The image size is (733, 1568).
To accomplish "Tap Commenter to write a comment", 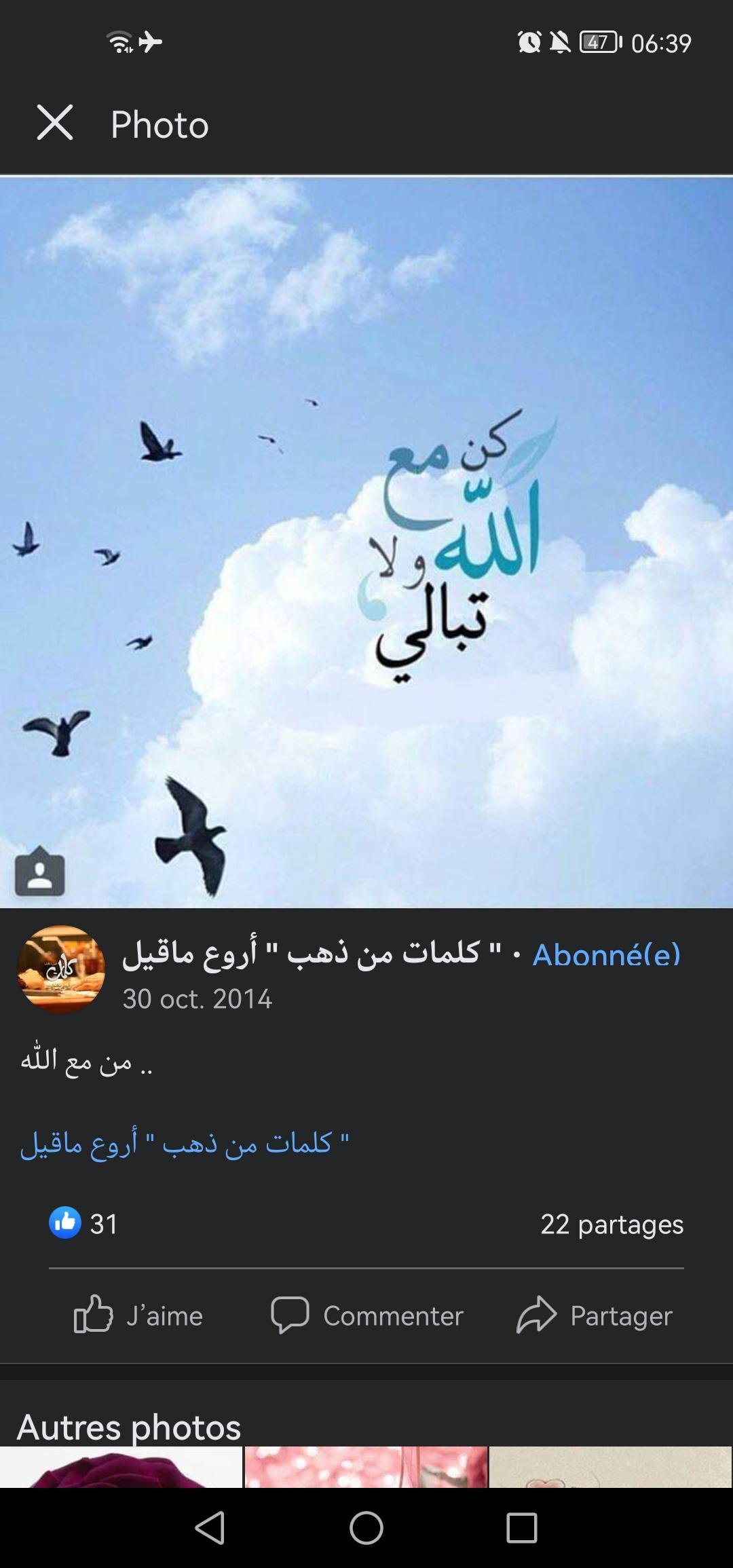I will click(x=366, y=1315).
